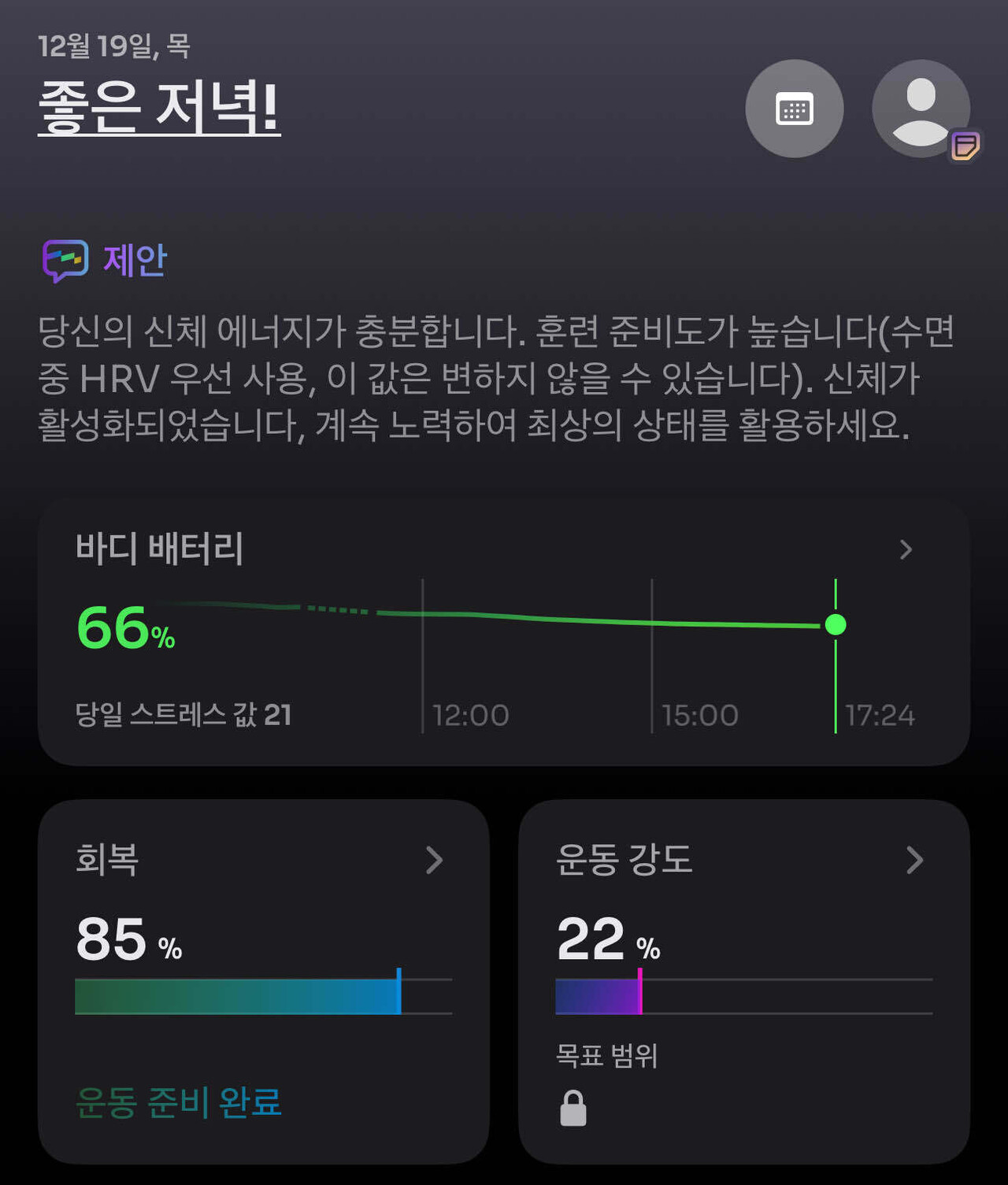Click the multicolored flag icon beside 제안
This screenshot has width=1008, height=1185.
[x=65, y=259]
